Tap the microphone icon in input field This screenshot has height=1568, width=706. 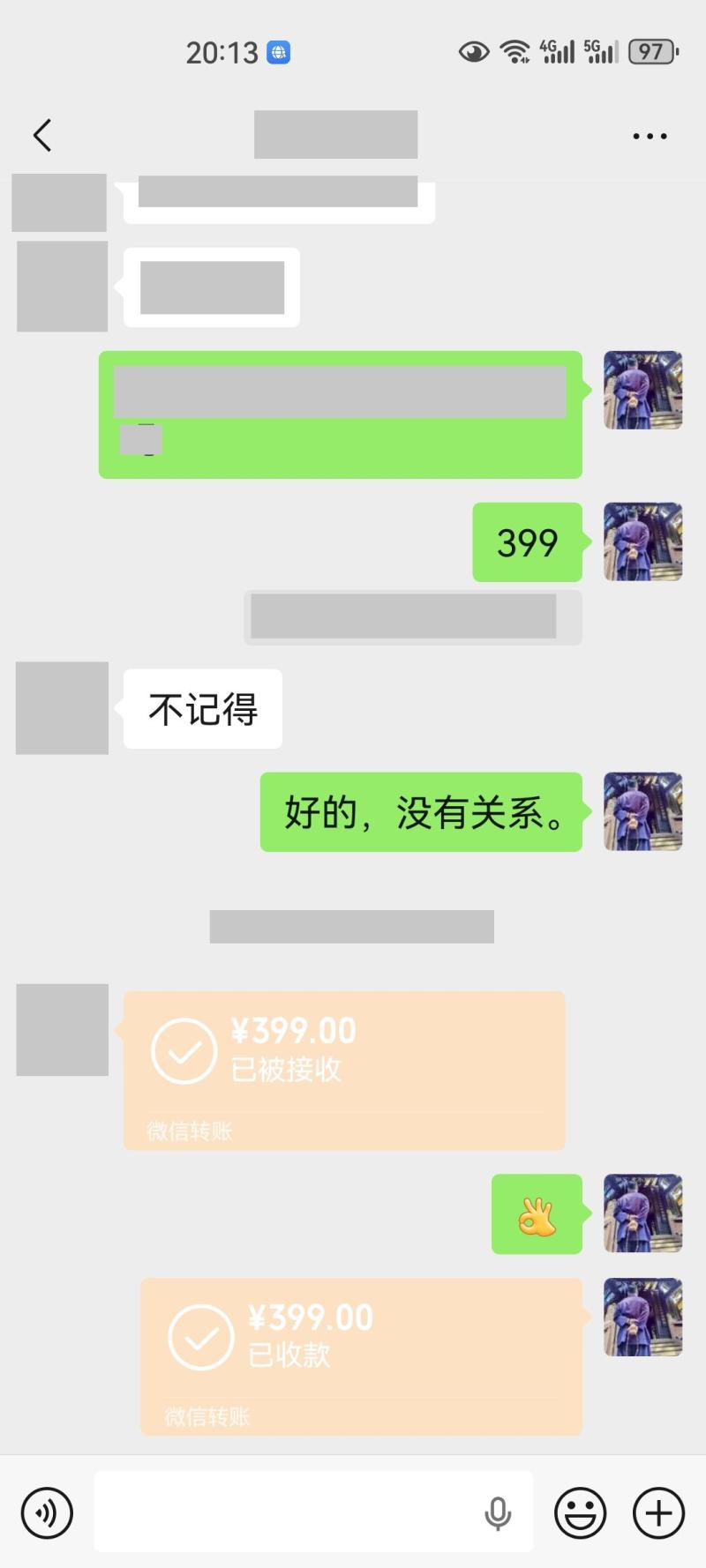pyautogui.click(x=498, y=1513)
